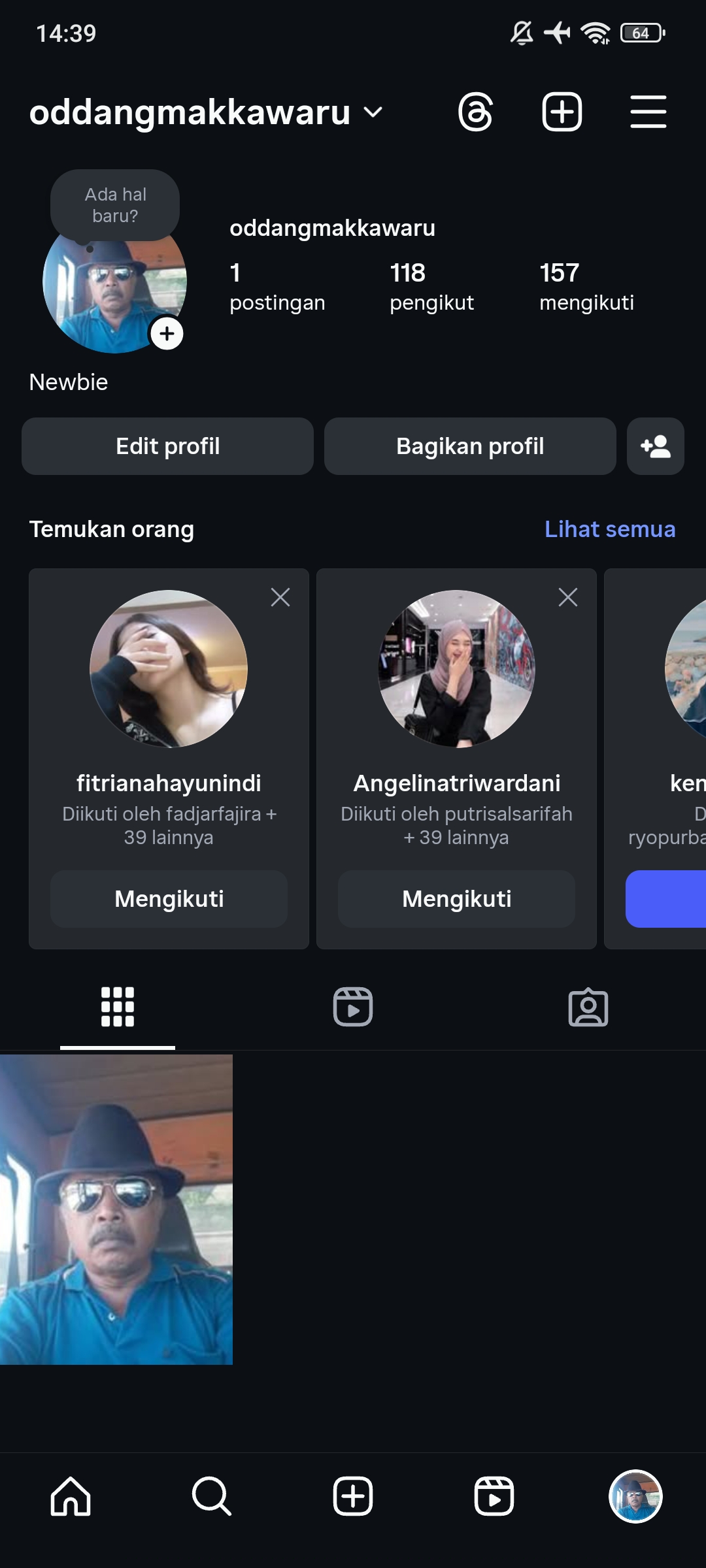Screen dimensions: 706x1568
Task: Go to the Home feed in bottom bar
Action: pos(71,1496)
